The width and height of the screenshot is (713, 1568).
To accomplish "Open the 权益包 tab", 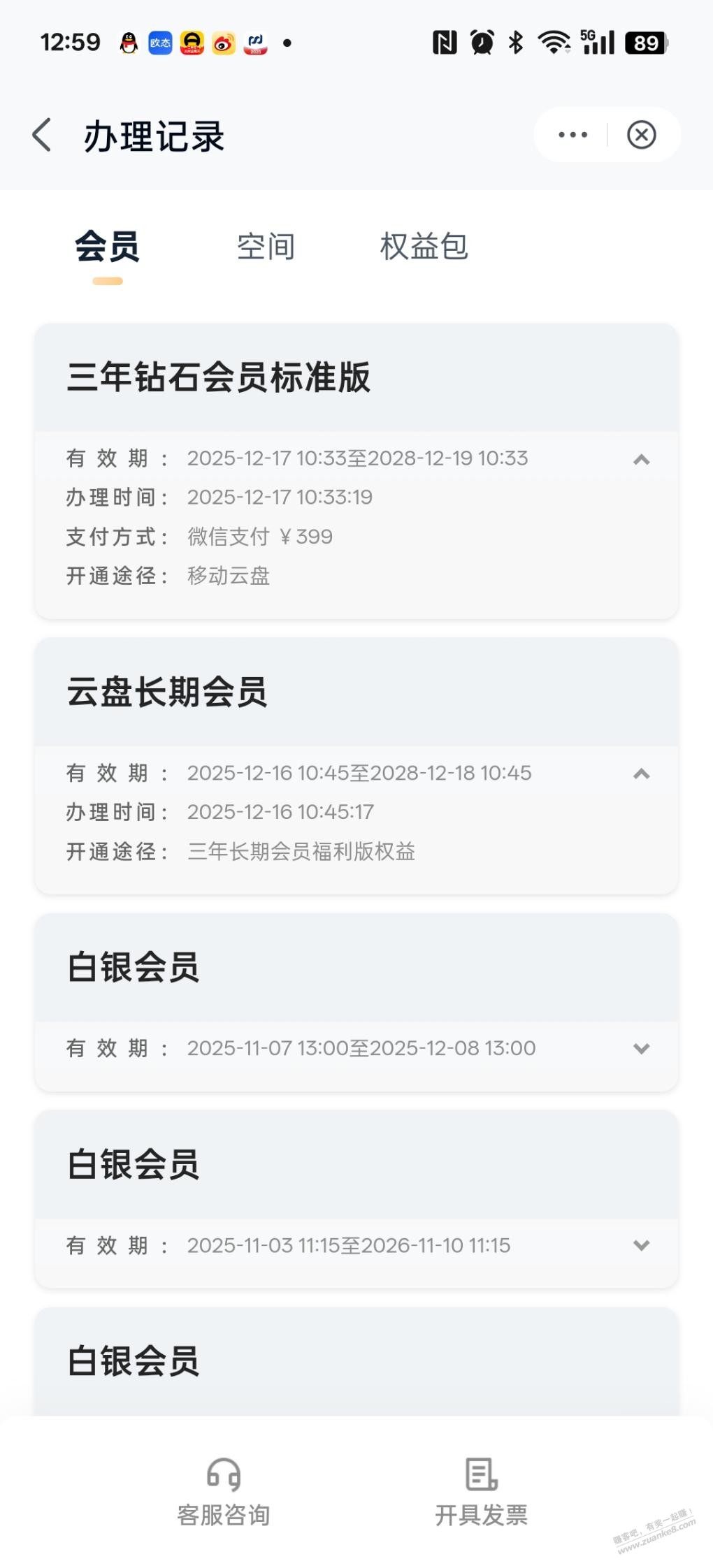I will tap(424, 247).
